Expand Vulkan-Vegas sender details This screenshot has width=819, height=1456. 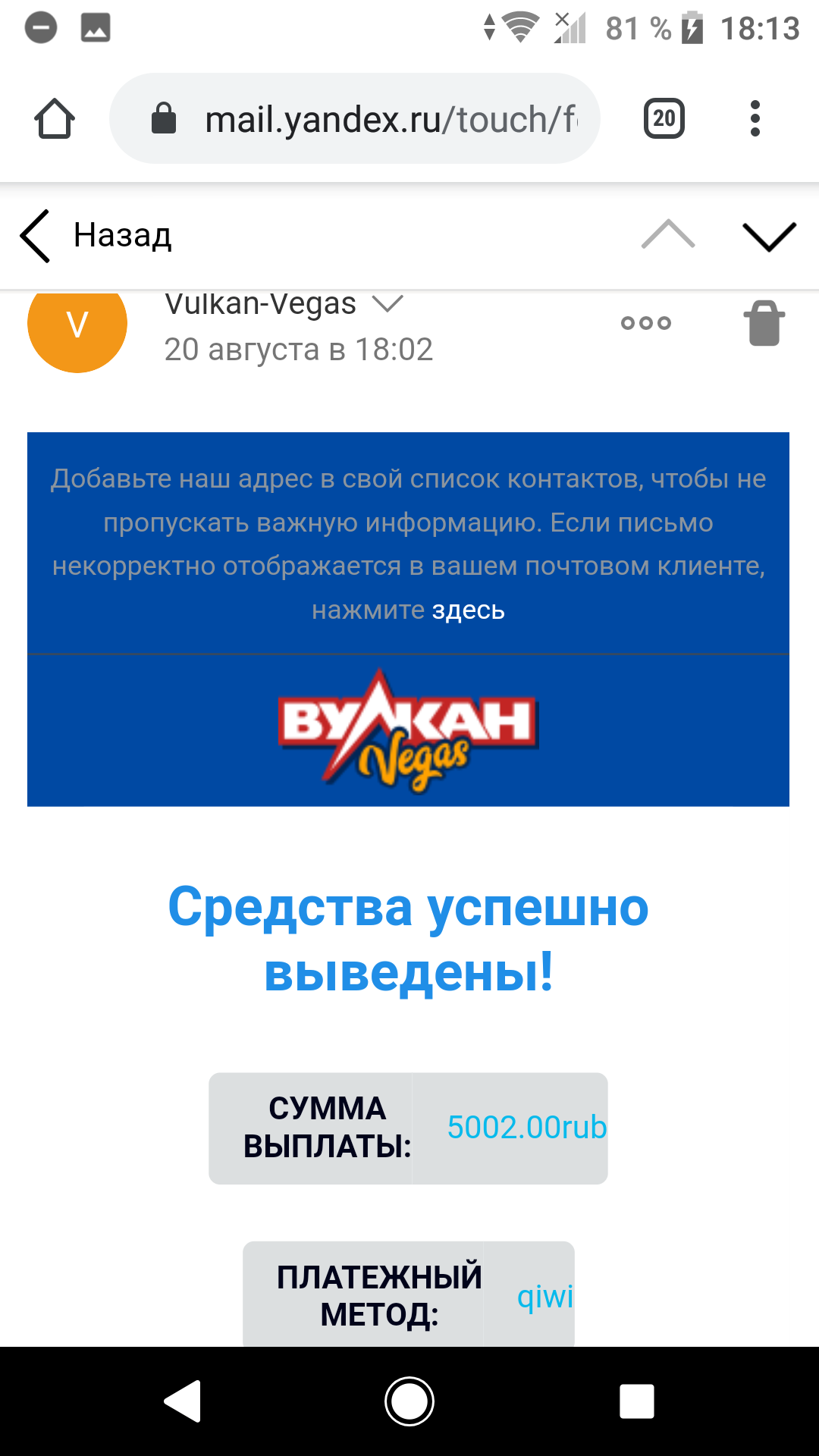pyautogui.click(x=388, y=304)
